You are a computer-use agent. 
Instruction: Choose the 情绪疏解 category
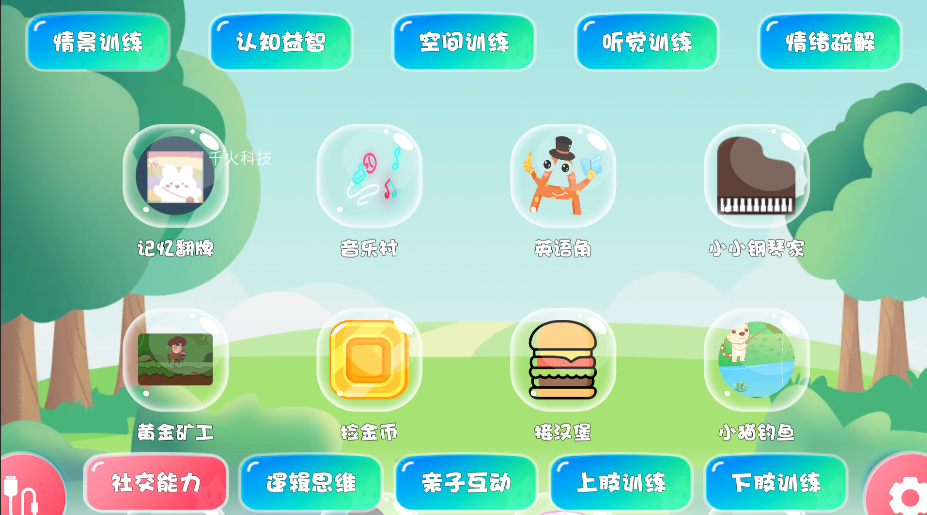(830, 43)
